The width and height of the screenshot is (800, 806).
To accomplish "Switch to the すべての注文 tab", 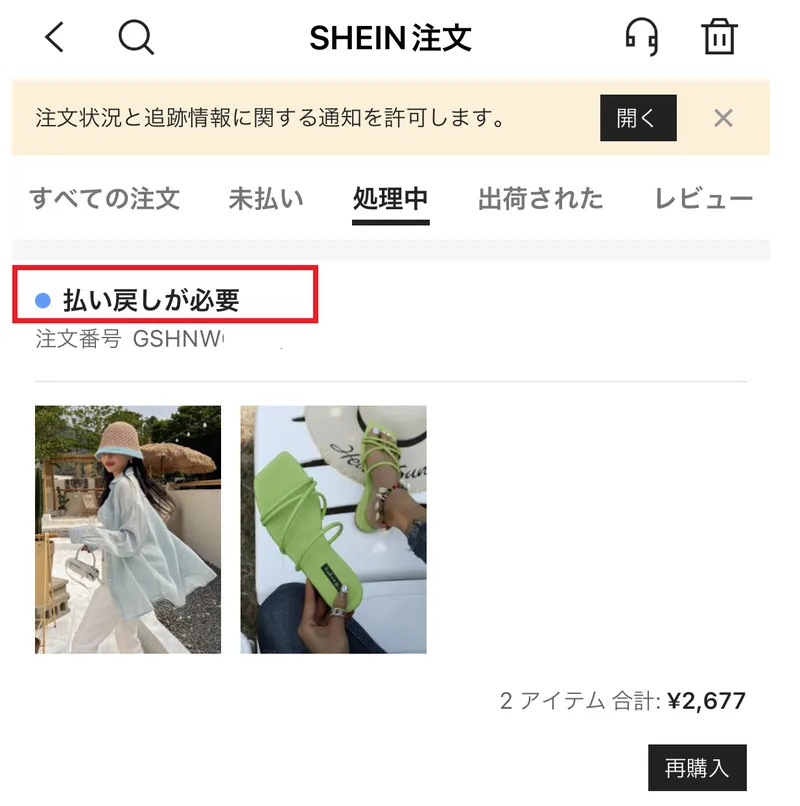I will click(104, 198).
